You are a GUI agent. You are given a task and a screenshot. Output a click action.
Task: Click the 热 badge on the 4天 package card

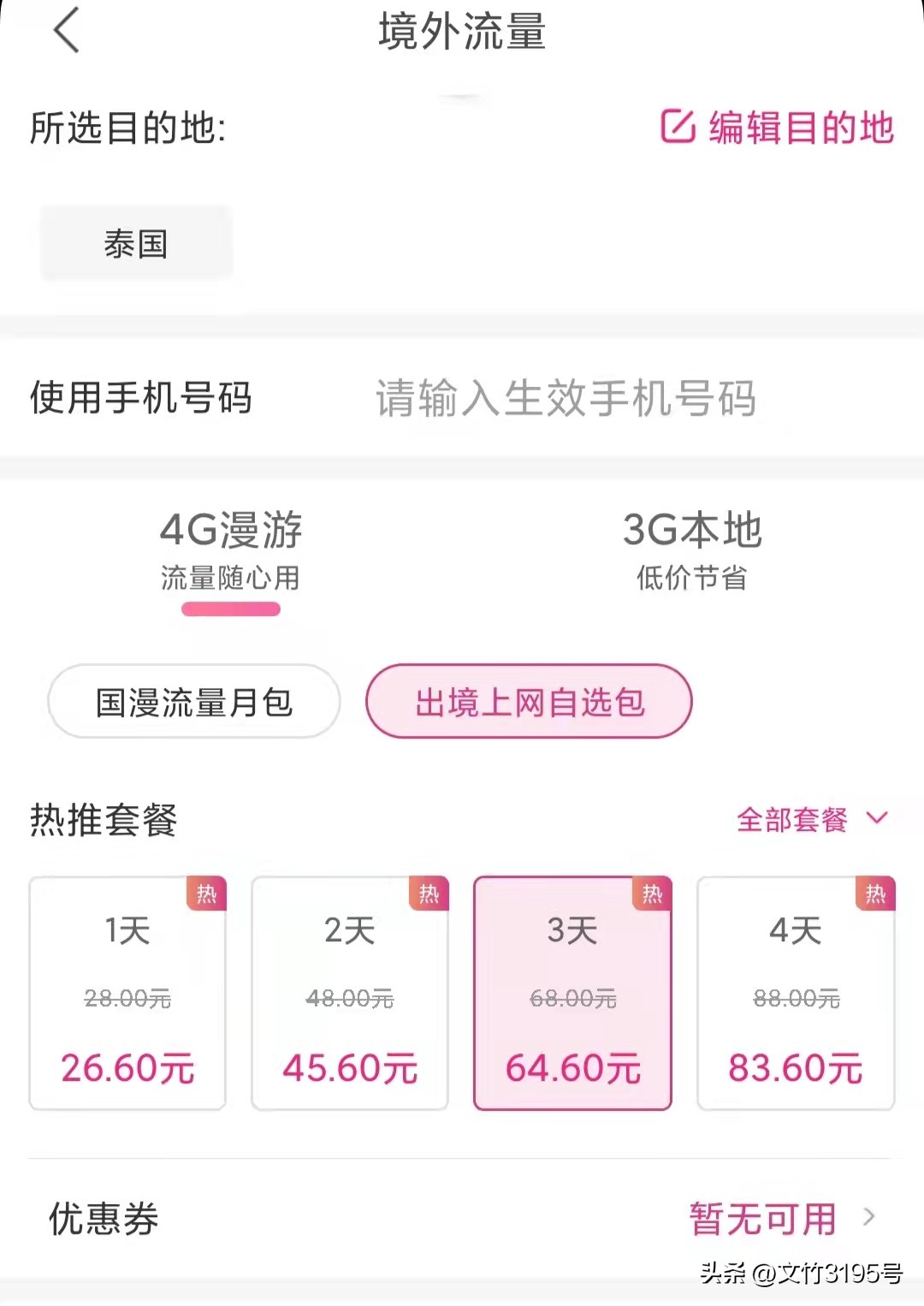point(875,893)
